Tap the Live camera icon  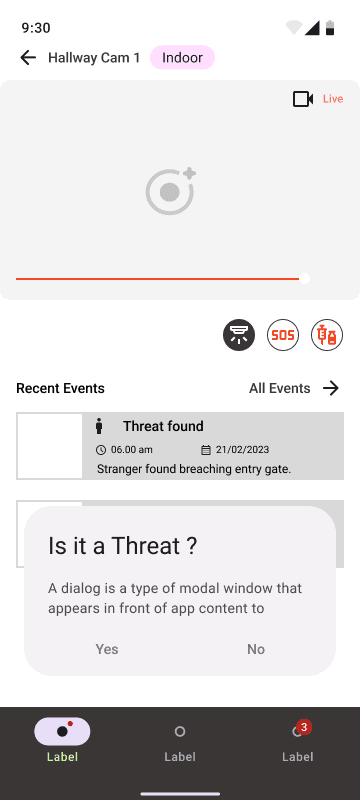pos(303,99)
